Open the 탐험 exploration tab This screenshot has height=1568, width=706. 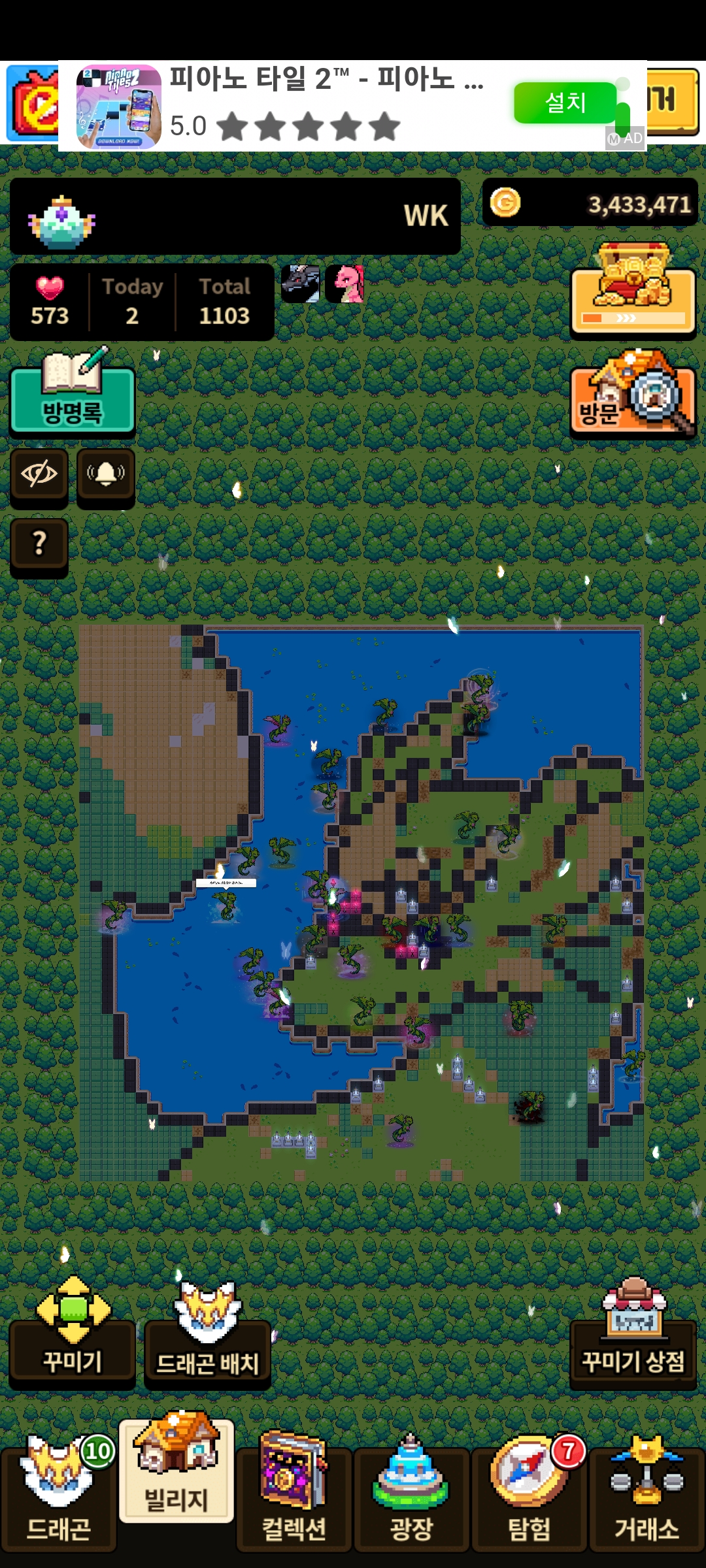tap(529, 1497)
